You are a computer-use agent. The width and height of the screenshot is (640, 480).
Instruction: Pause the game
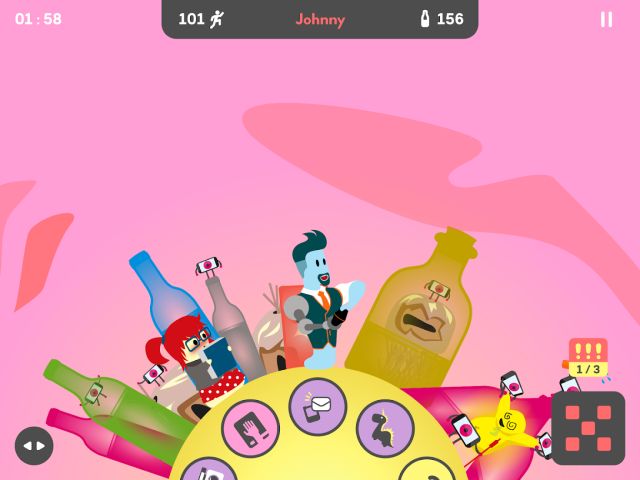point(606,19)
